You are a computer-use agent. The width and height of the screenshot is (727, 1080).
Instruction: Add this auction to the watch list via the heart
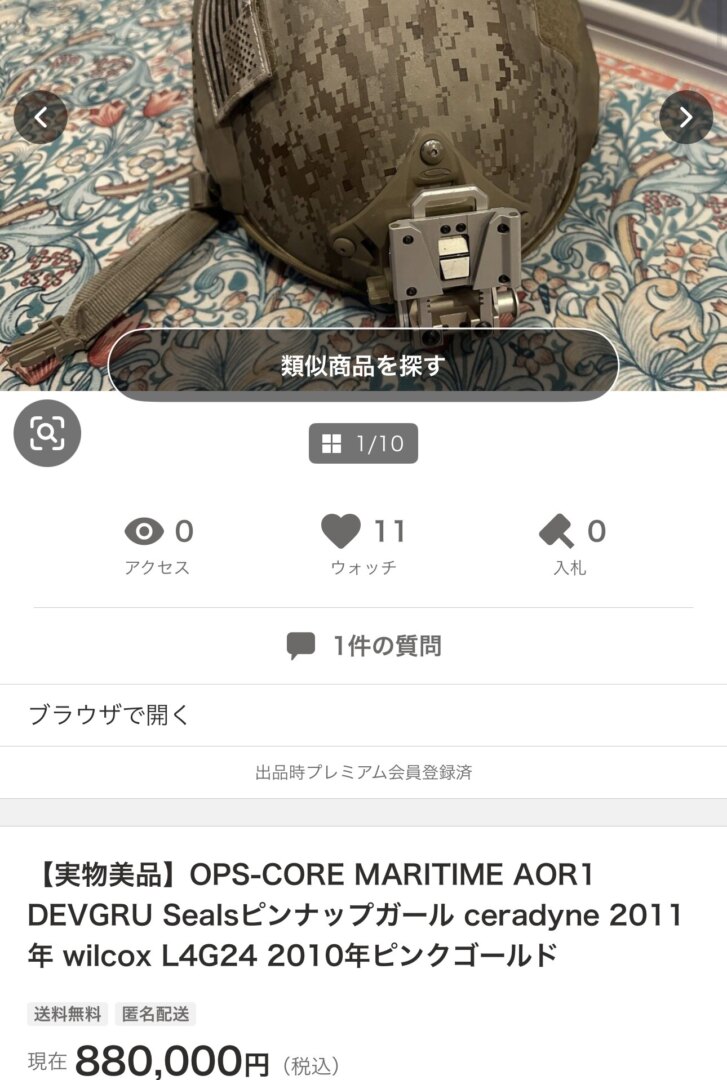(341, 531)
